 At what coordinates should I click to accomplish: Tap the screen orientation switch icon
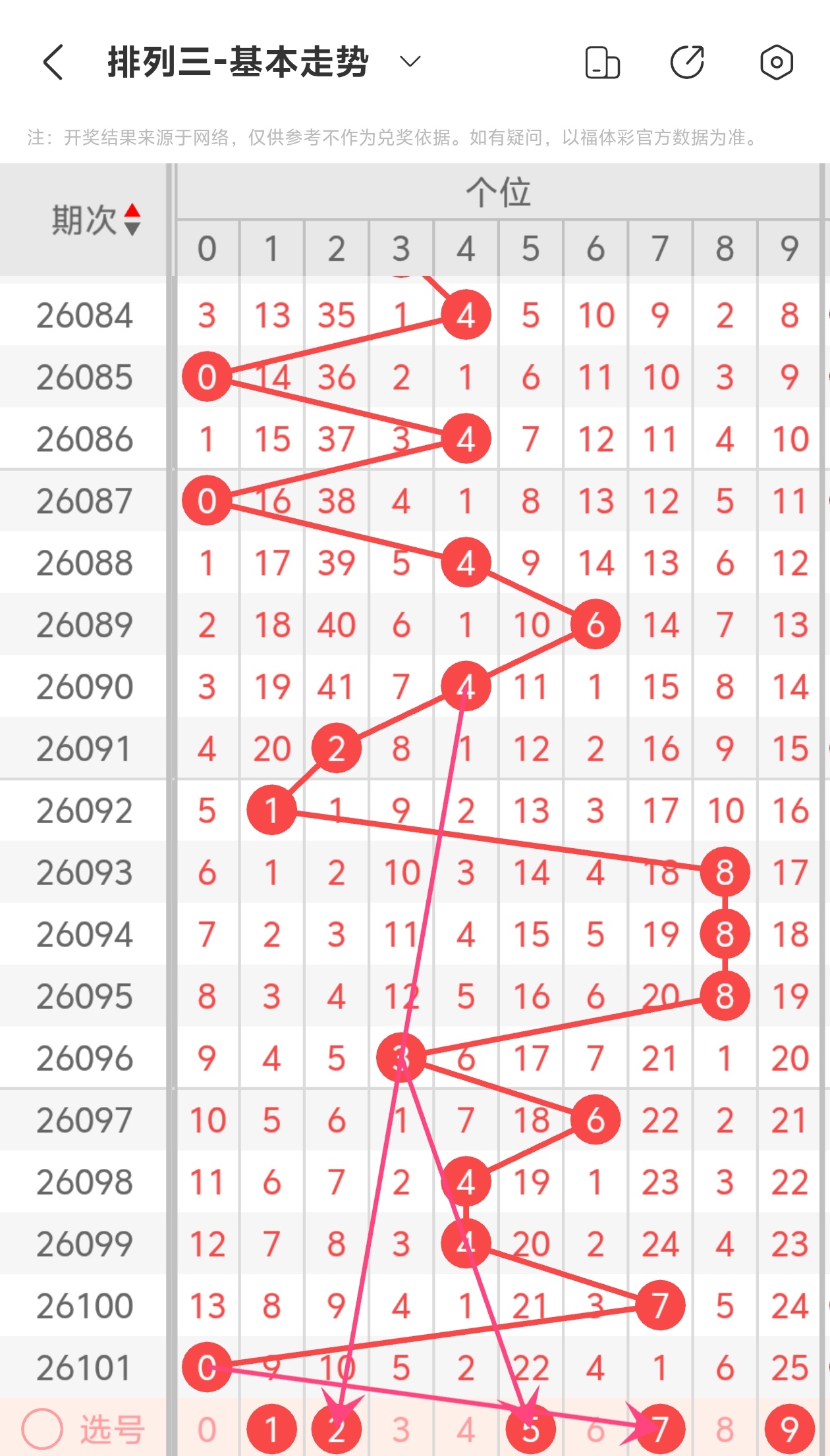[x=602, y=63]
